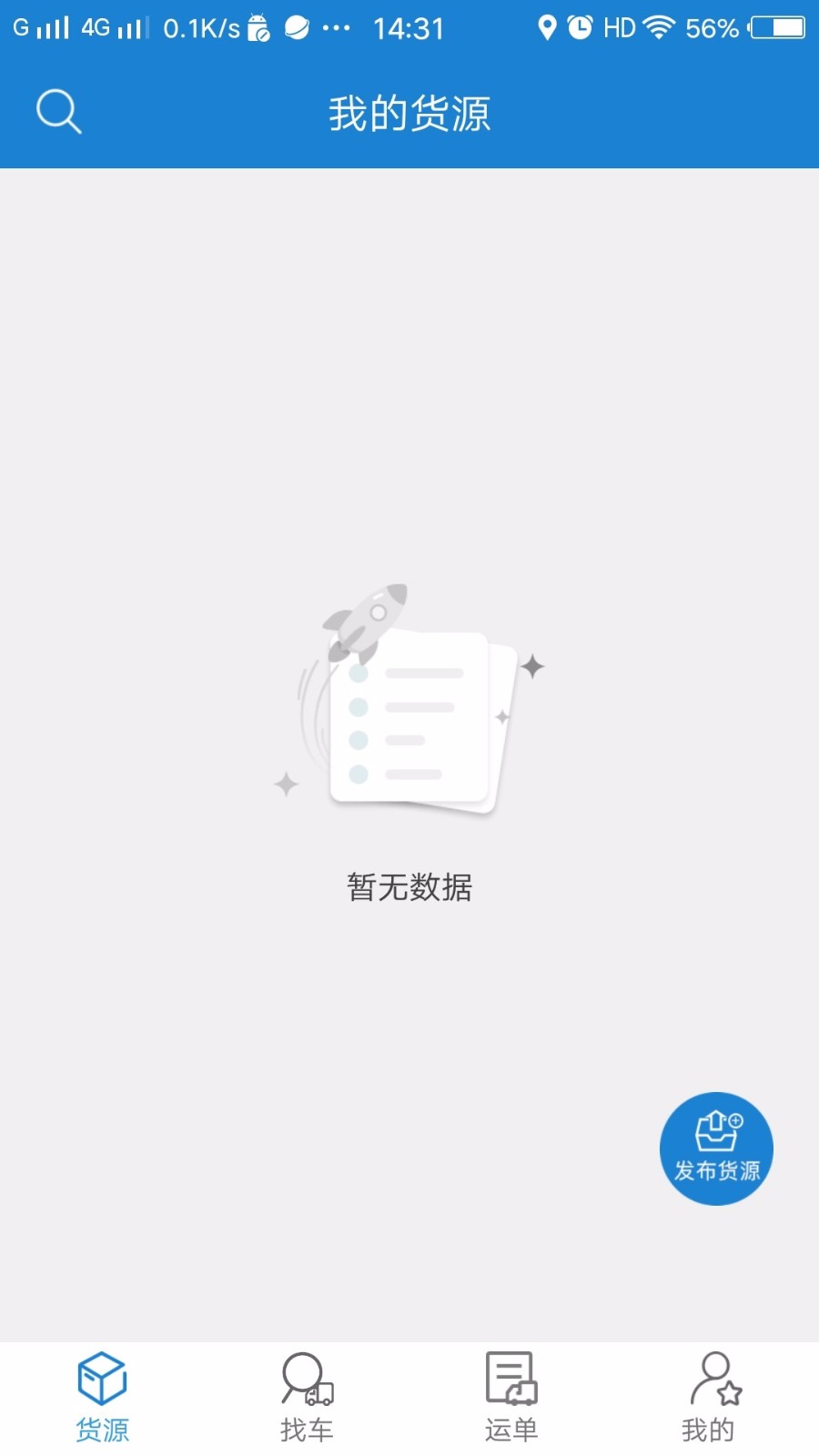Image resolution: width=819 pixels, height=1456 pixels.
Task: Tap the 我的货源 title text
Action: (x=409, y=113)
